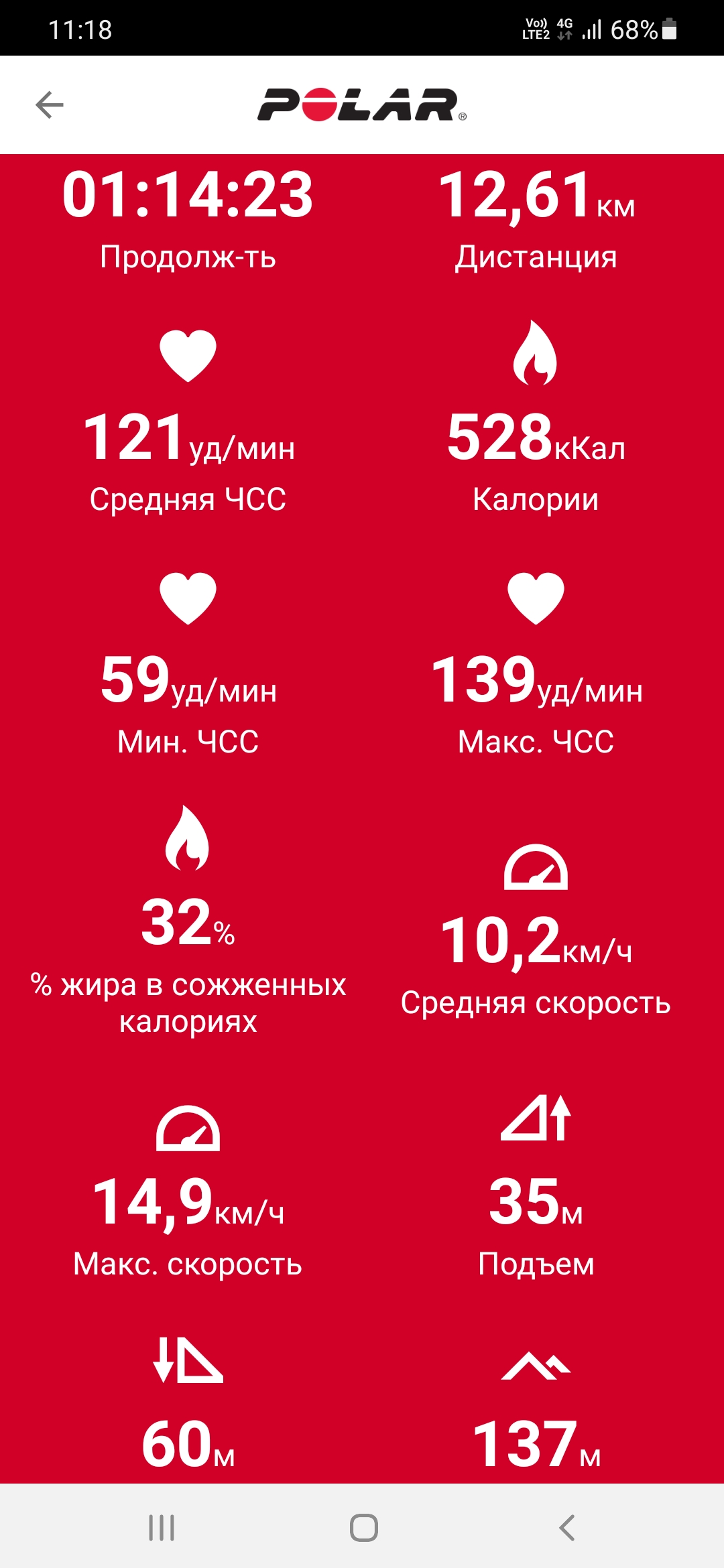Open the recent apps view
Image resolution: width=724 pixels, height=1568 pixels.
(x=162, y=1528)
